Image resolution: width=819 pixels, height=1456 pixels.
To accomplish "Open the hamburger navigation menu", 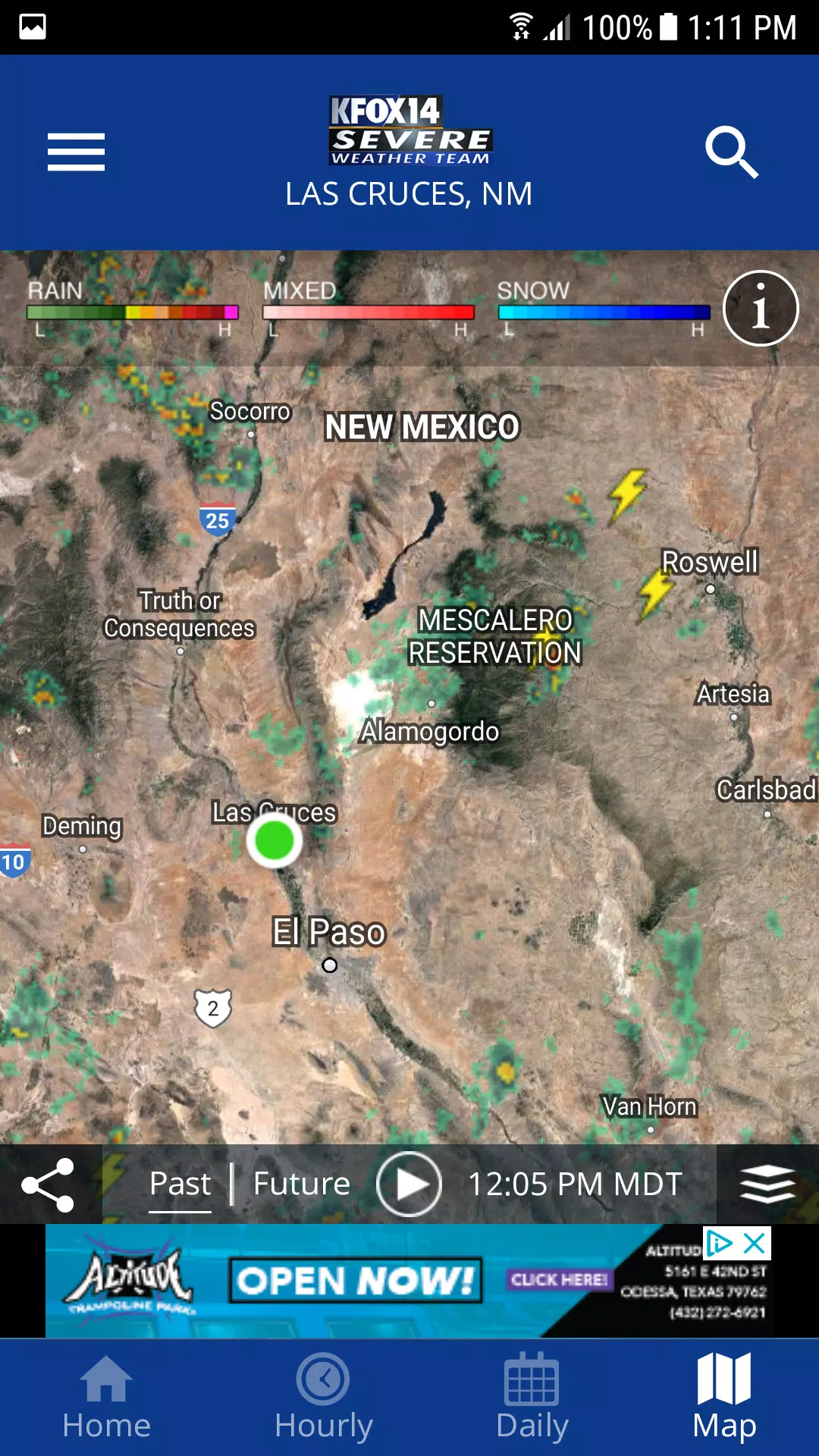I will 76,152.
